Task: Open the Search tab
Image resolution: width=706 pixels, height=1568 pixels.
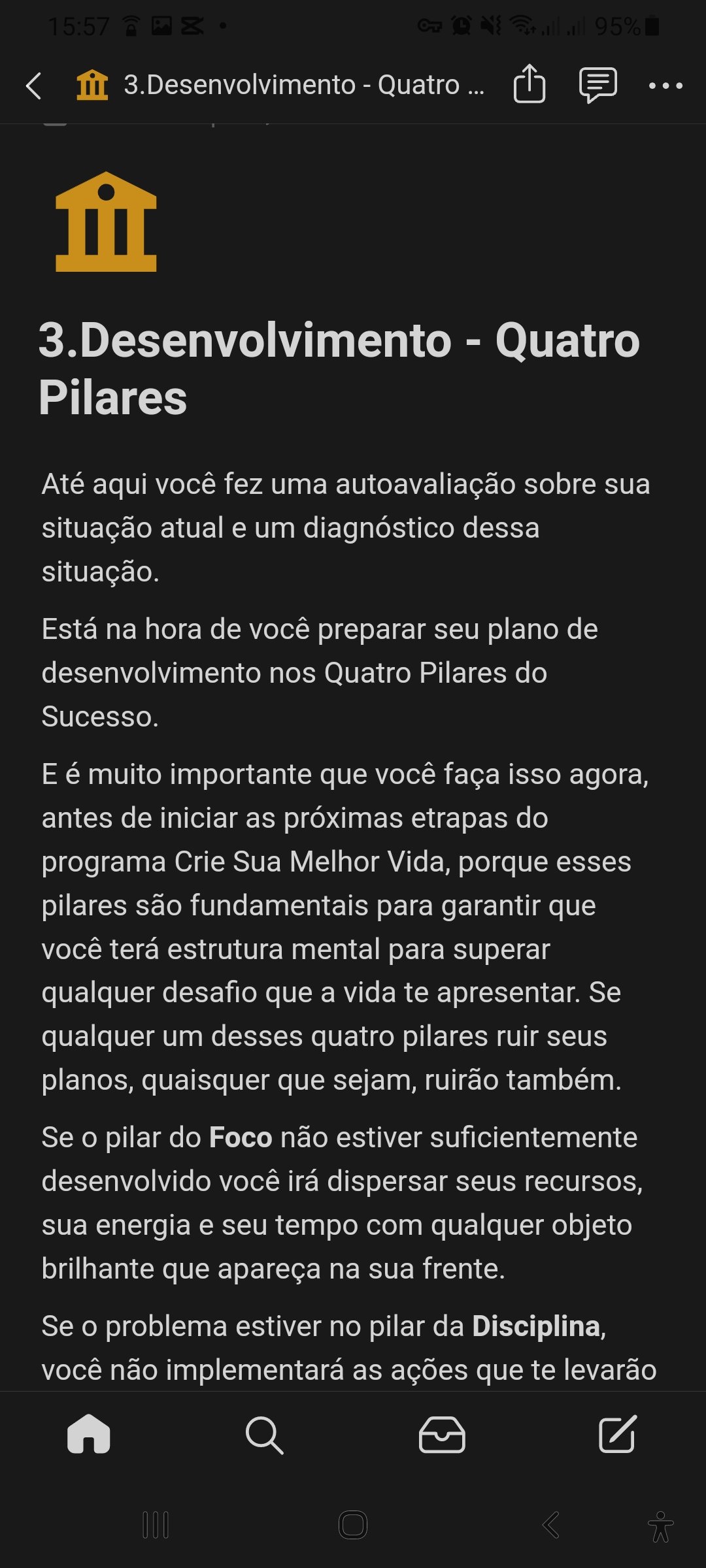Action: click(264, 1435)
